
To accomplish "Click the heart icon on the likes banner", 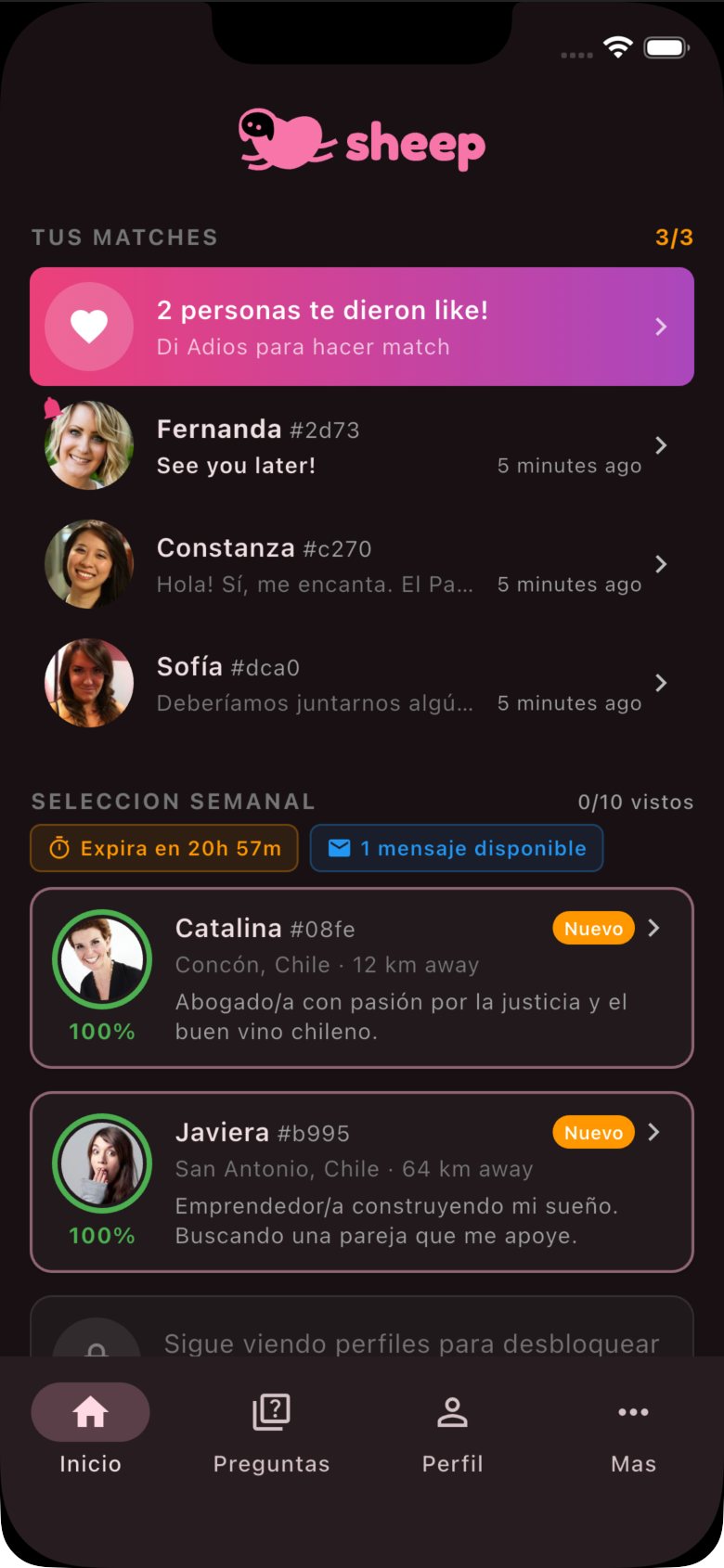I will 89,327.
